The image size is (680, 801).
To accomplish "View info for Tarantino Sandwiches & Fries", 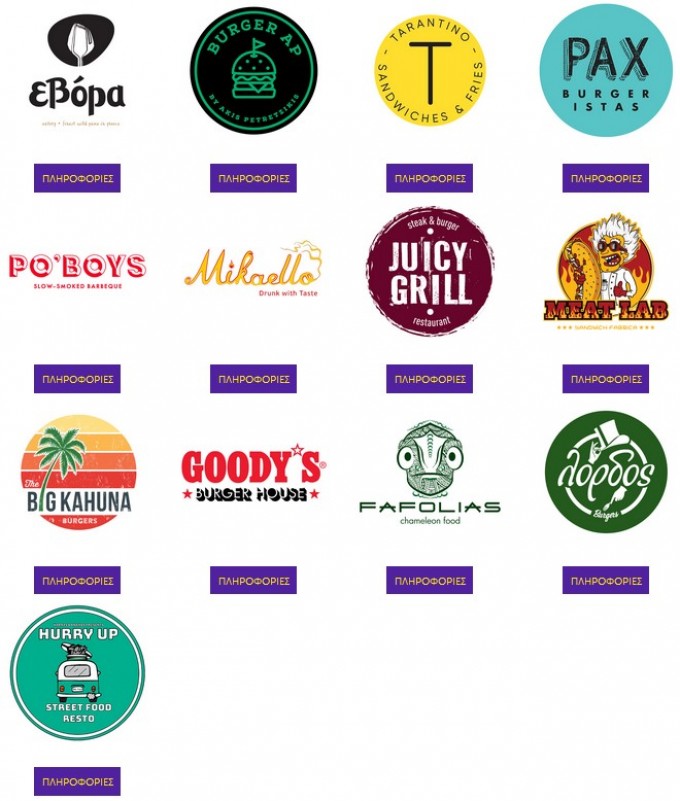I will (x=429, y=179).
